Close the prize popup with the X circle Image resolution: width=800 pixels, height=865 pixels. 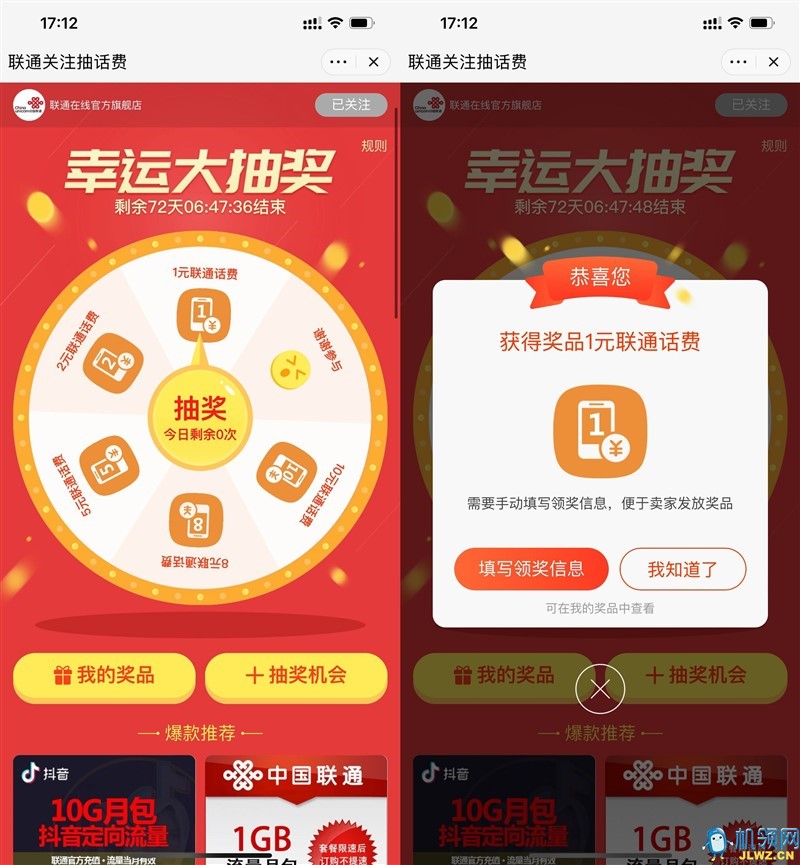click(600, 688)
